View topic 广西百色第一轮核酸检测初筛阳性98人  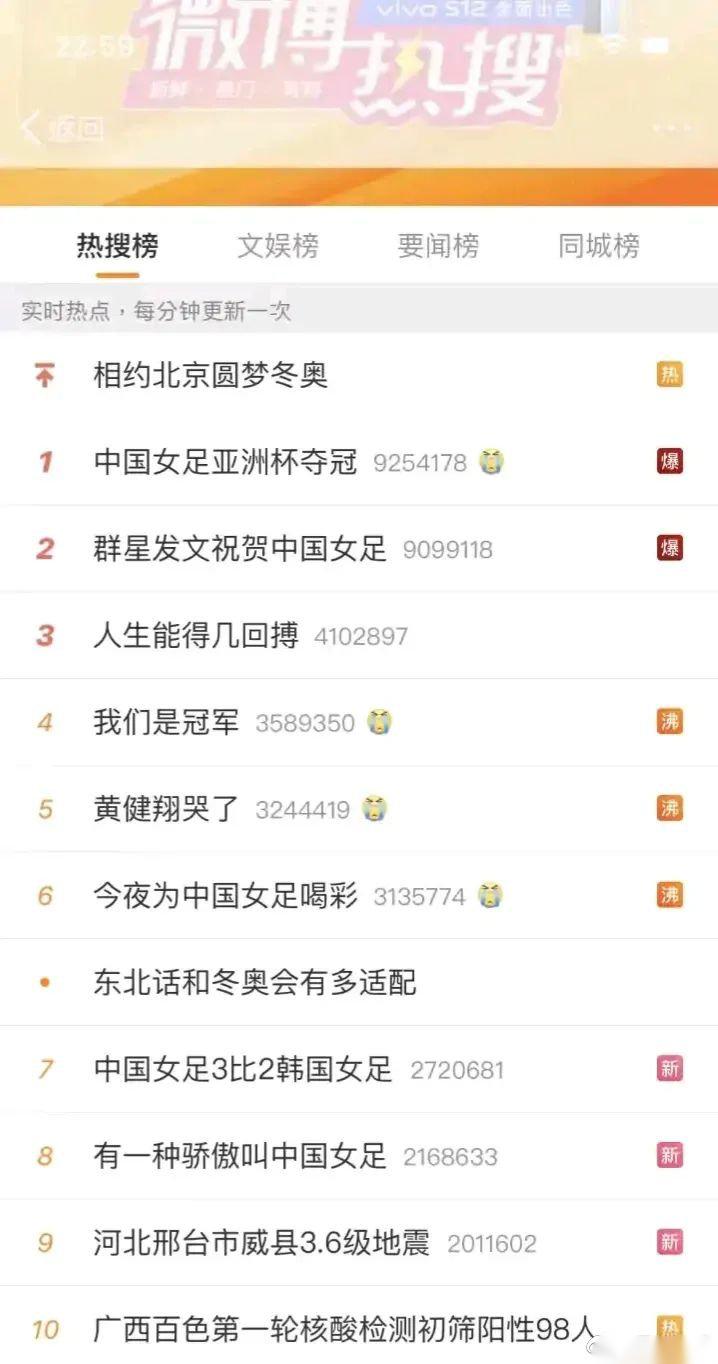[x=359, y=1326]
